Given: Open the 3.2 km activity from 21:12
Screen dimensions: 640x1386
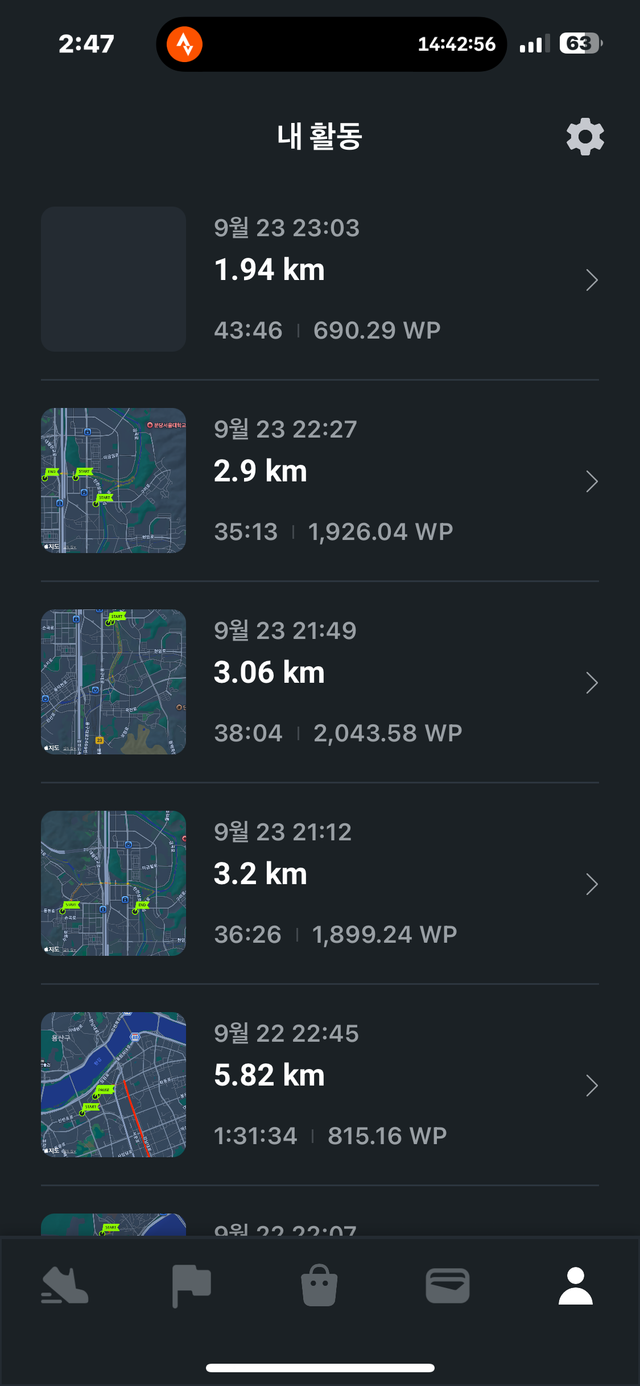Looking at the screenshot, I should coord(320,883).
